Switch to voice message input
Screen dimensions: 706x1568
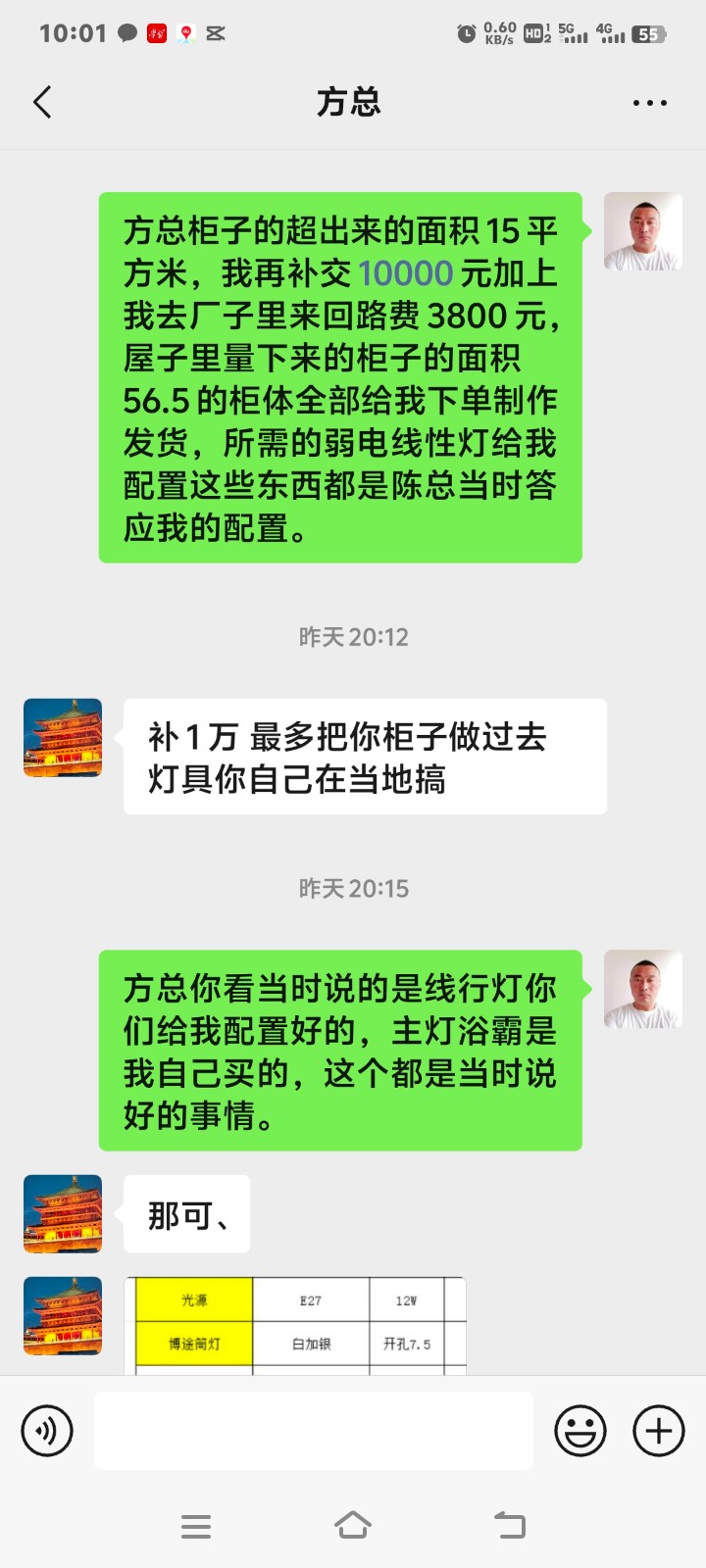point(47,1431)
